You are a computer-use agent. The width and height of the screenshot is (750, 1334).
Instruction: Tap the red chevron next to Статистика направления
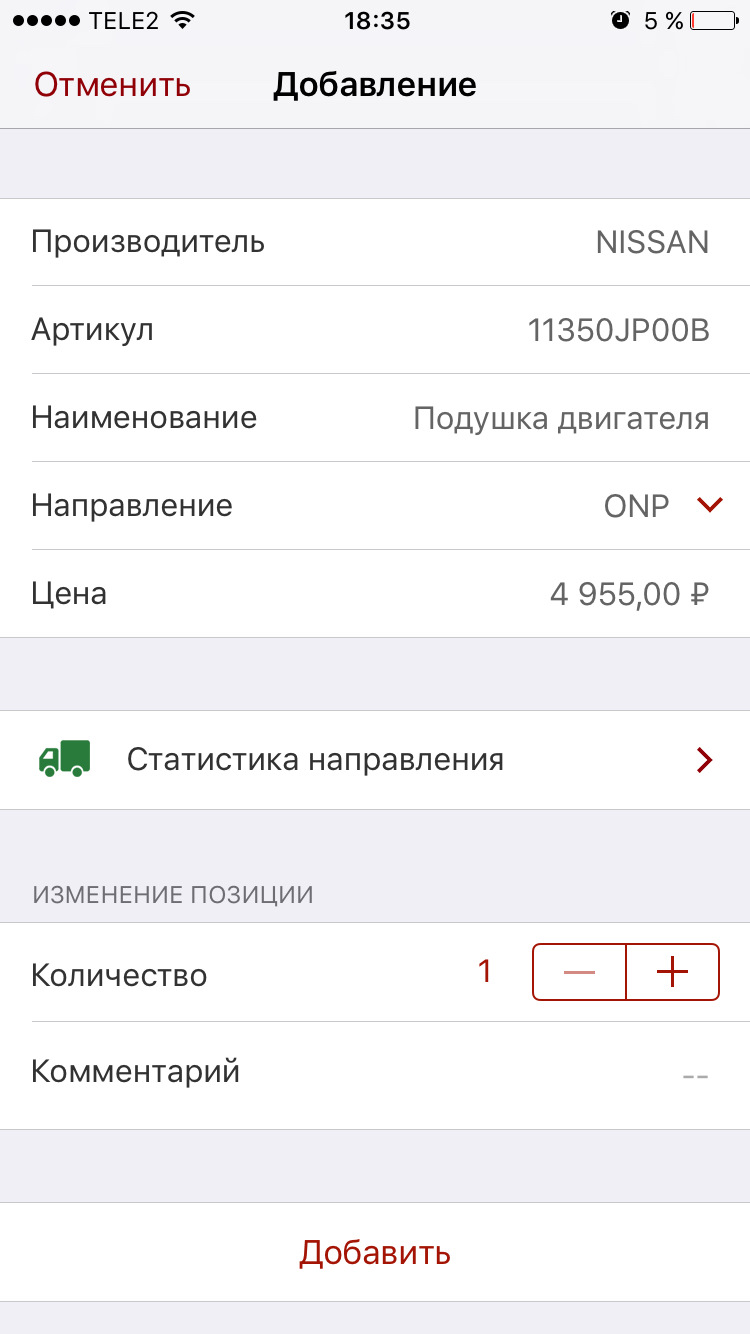(x=705, y=760)
